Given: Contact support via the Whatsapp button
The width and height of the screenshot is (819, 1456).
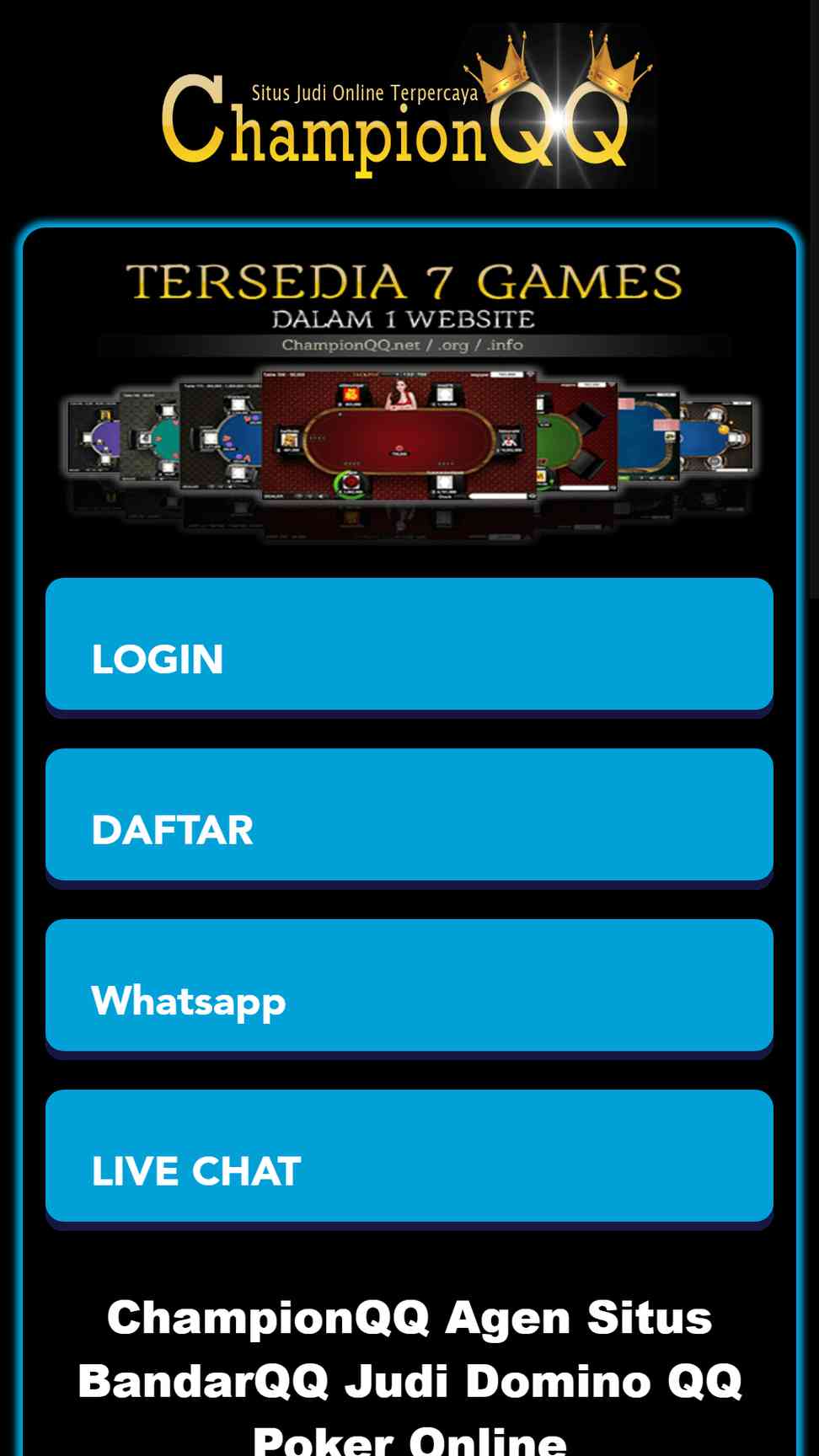Looking at the screenshot, I should tap(409, 989).
